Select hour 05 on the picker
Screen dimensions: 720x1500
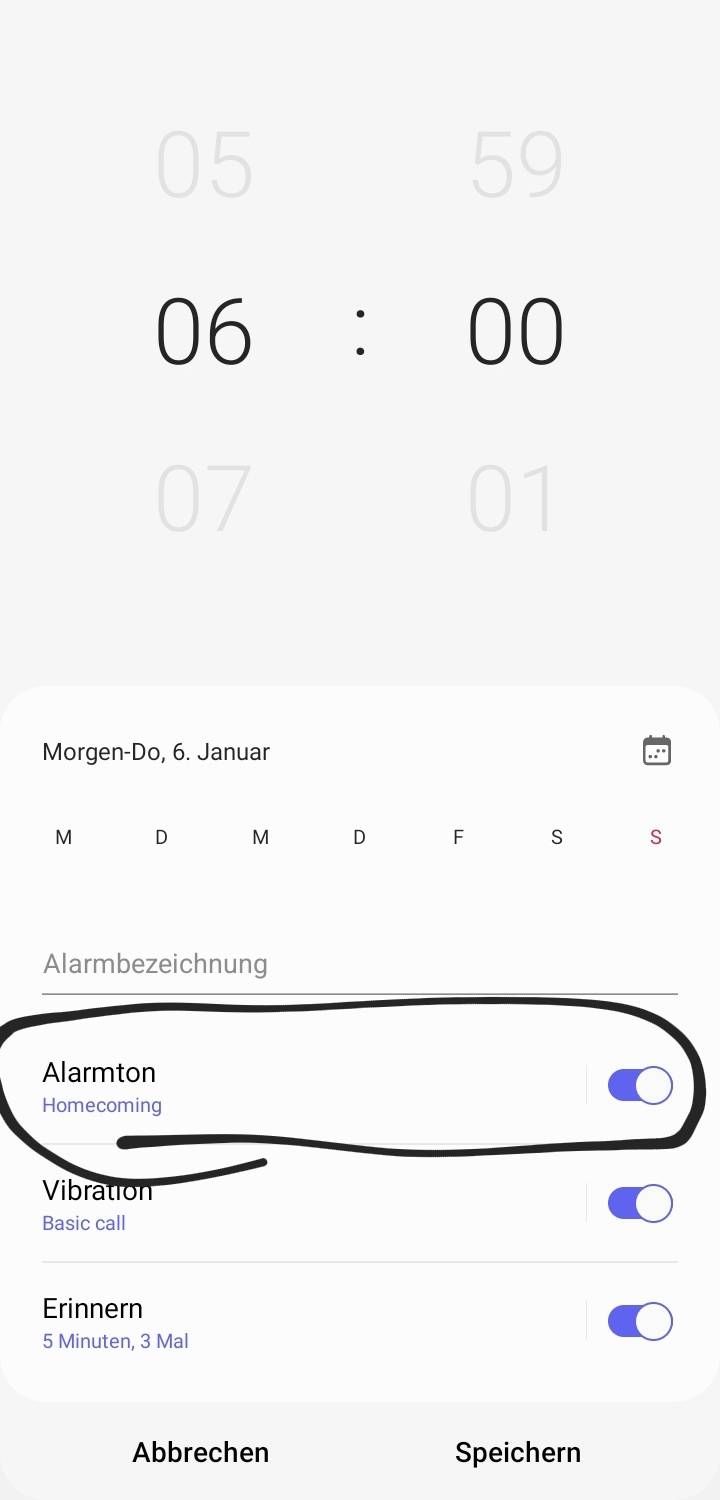point(203,165)
